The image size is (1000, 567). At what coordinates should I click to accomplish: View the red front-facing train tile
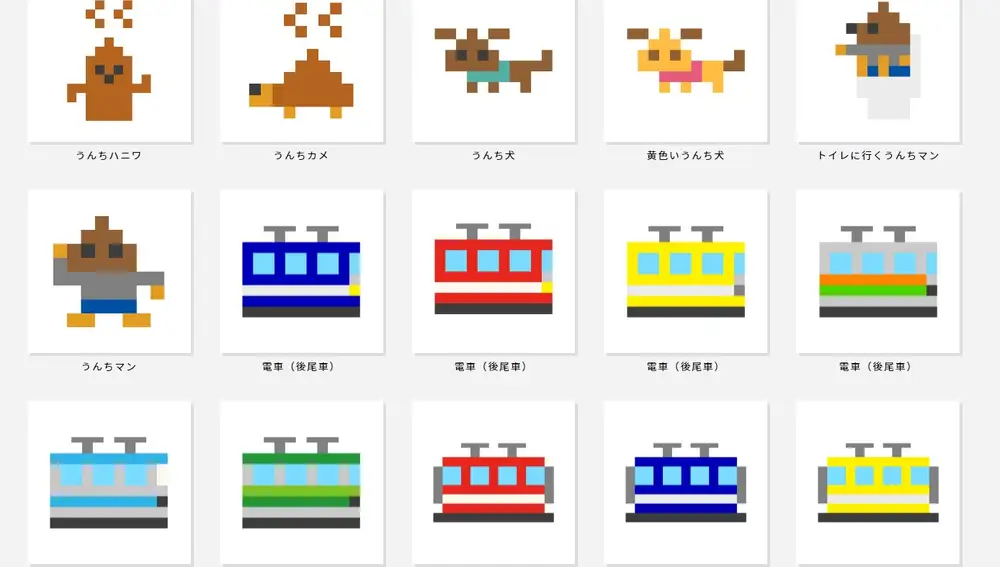tap(494, 483)
